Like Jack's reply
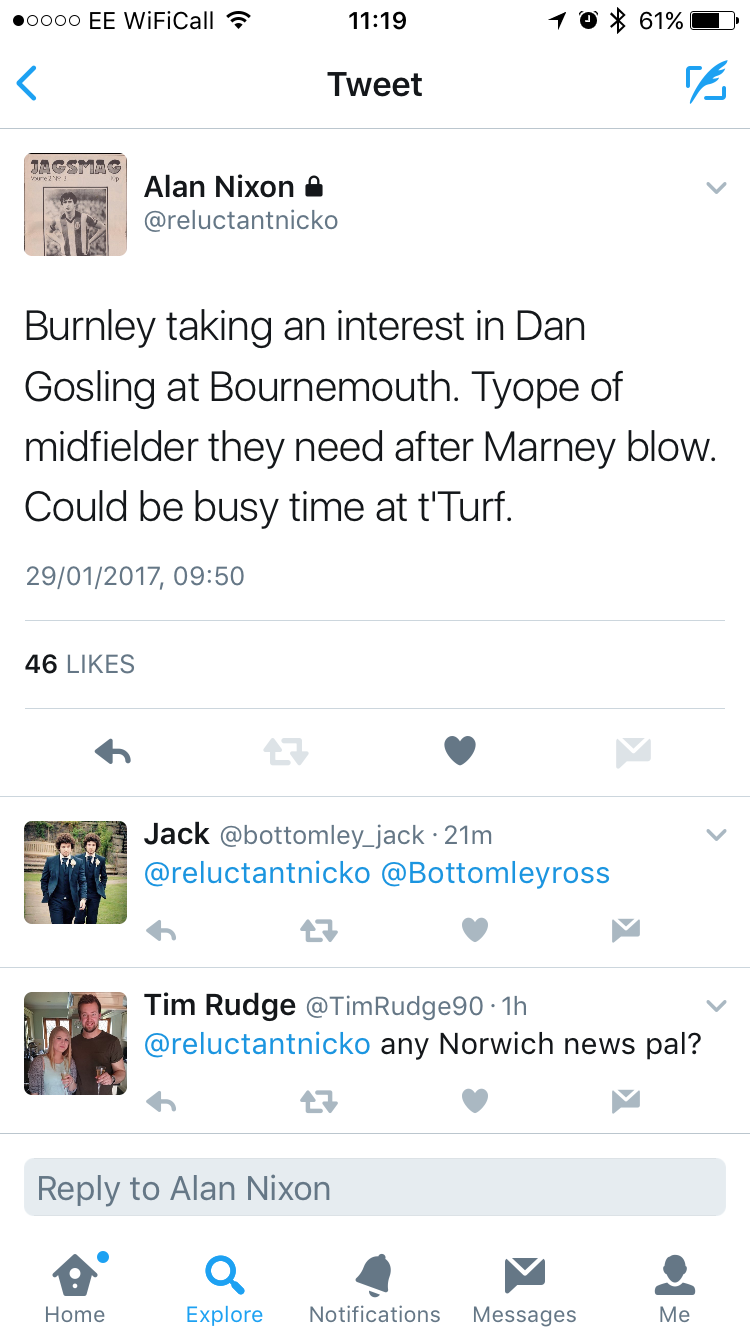750x1334 pixels. point(475,931)
